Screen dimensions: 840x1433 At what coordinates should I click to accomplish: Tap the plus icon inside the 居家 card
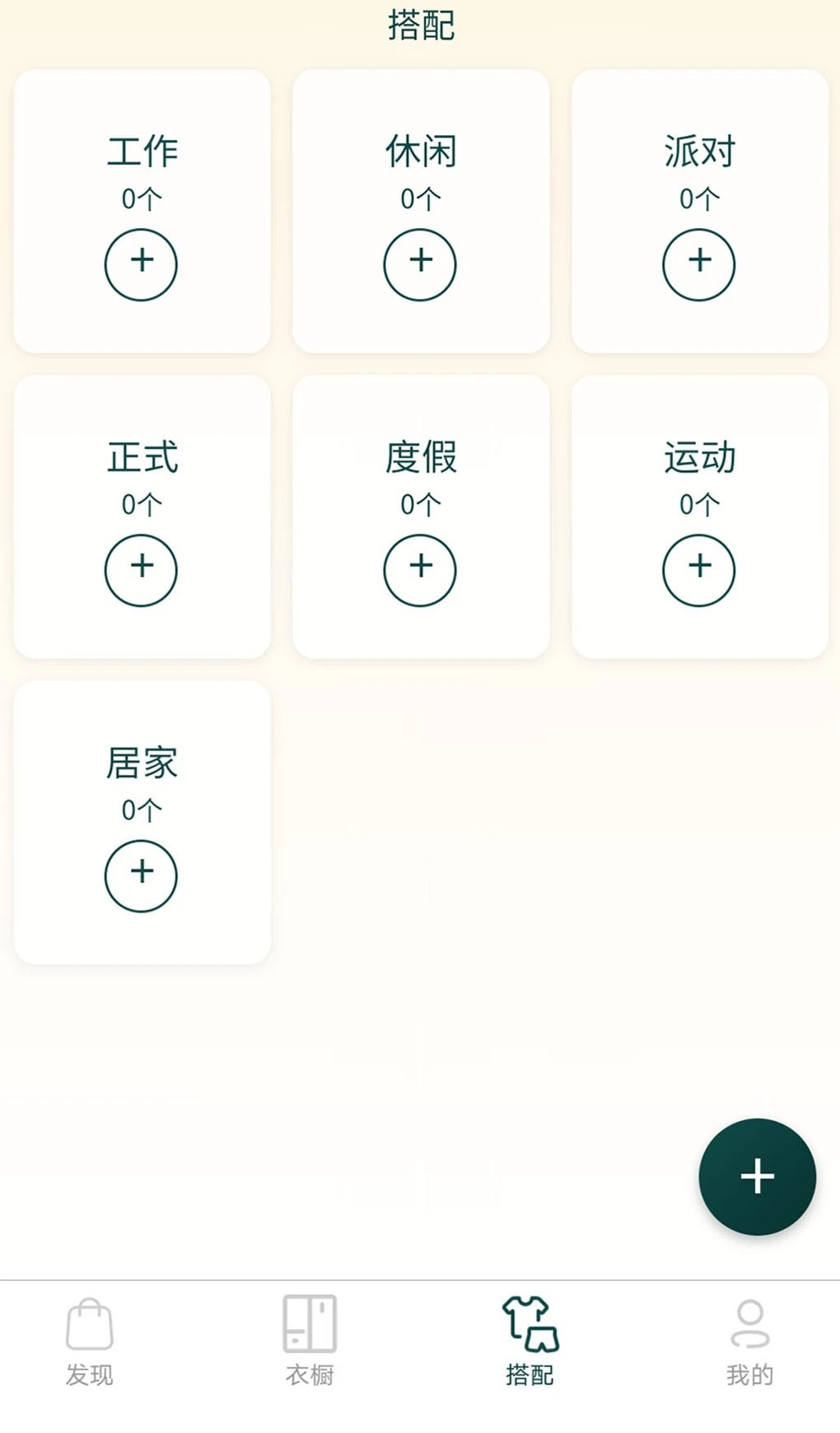(141, 875)
